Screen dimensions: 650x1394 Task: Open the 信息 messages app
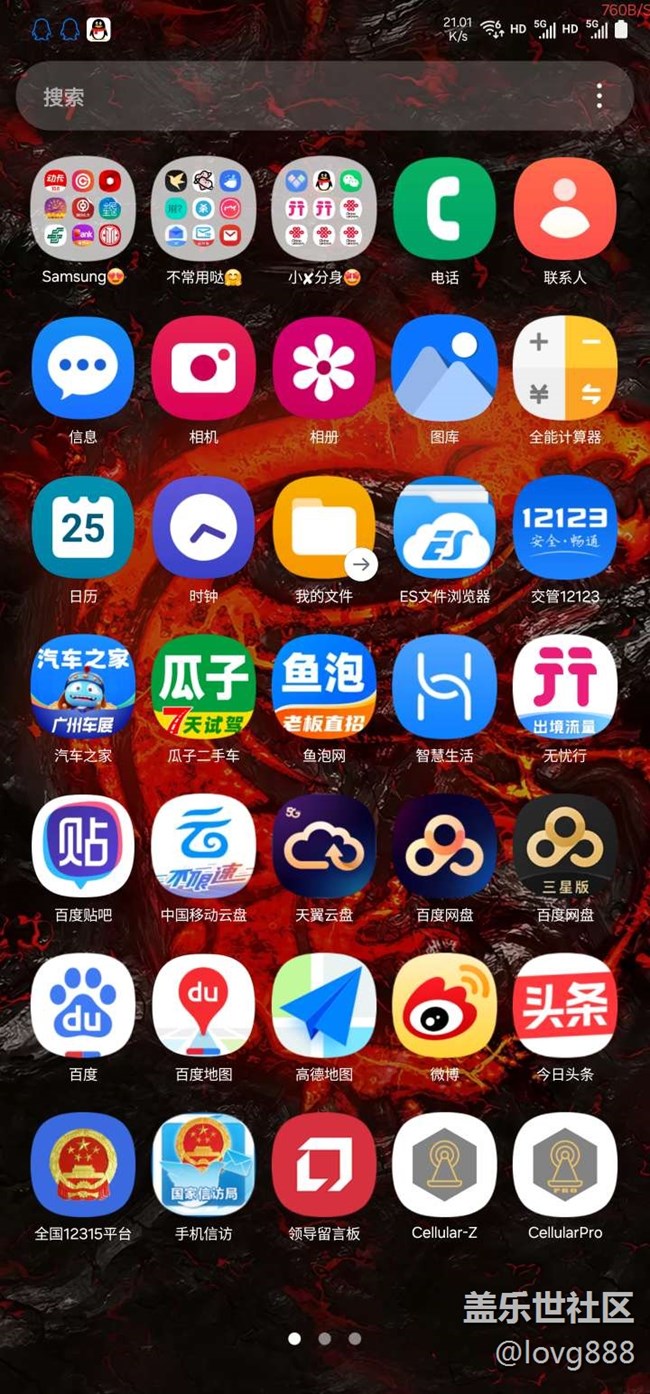click(83, 368)
